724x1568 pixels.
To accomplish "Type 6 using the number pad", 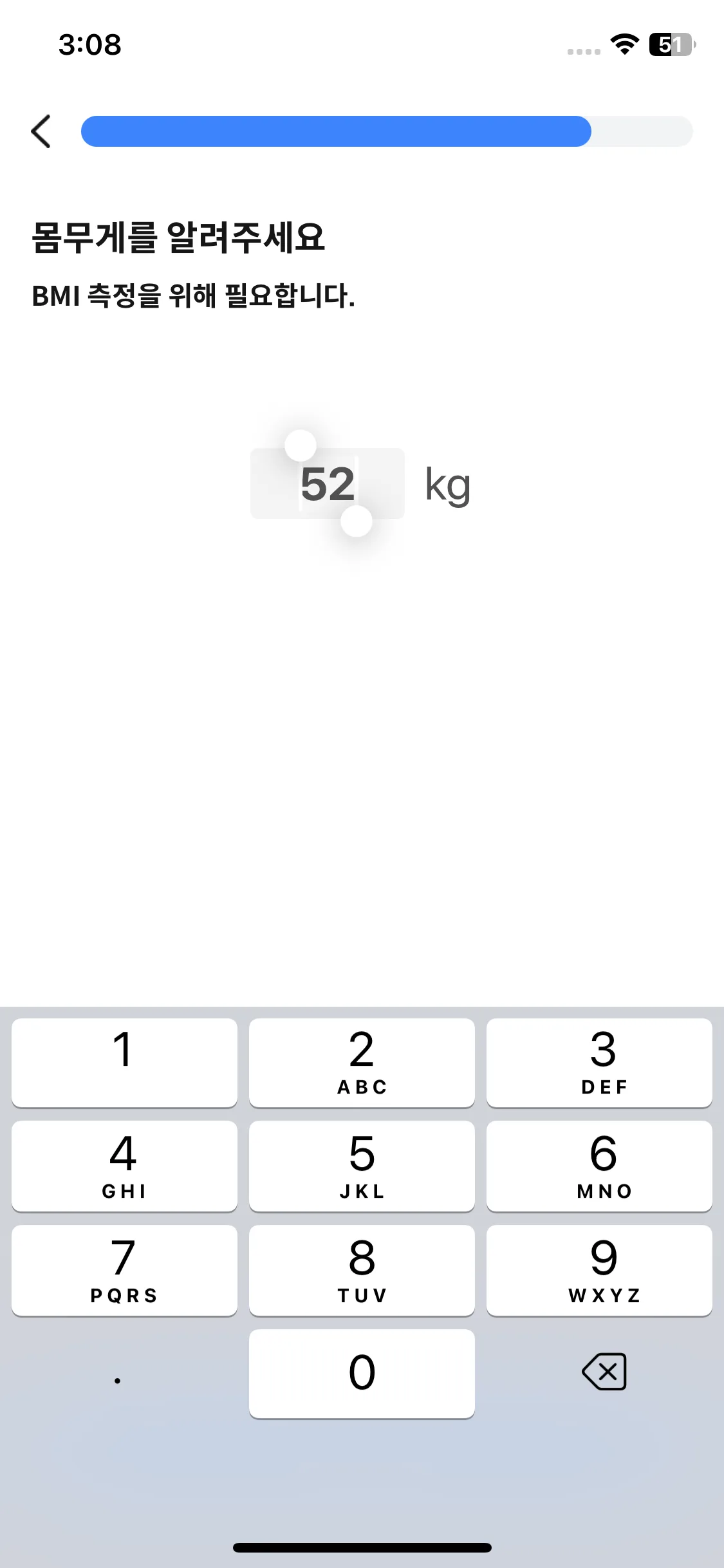I will 599,1166.
